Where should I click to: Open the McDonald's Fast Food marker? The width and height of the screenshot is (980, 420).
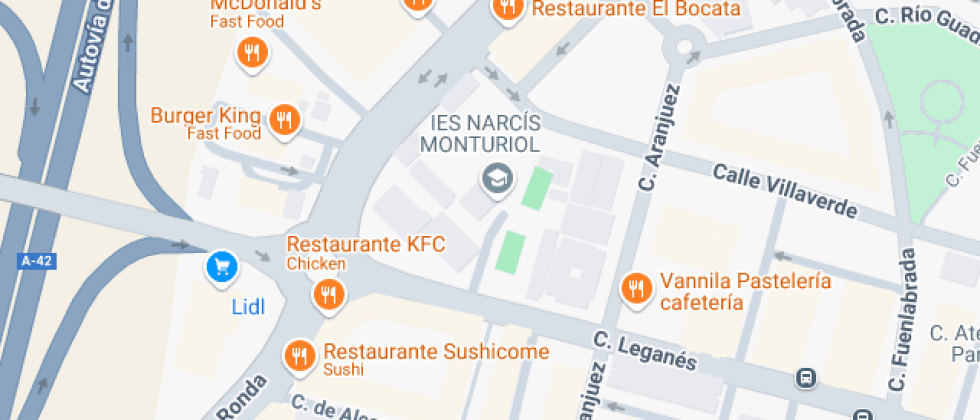(252, 51)
